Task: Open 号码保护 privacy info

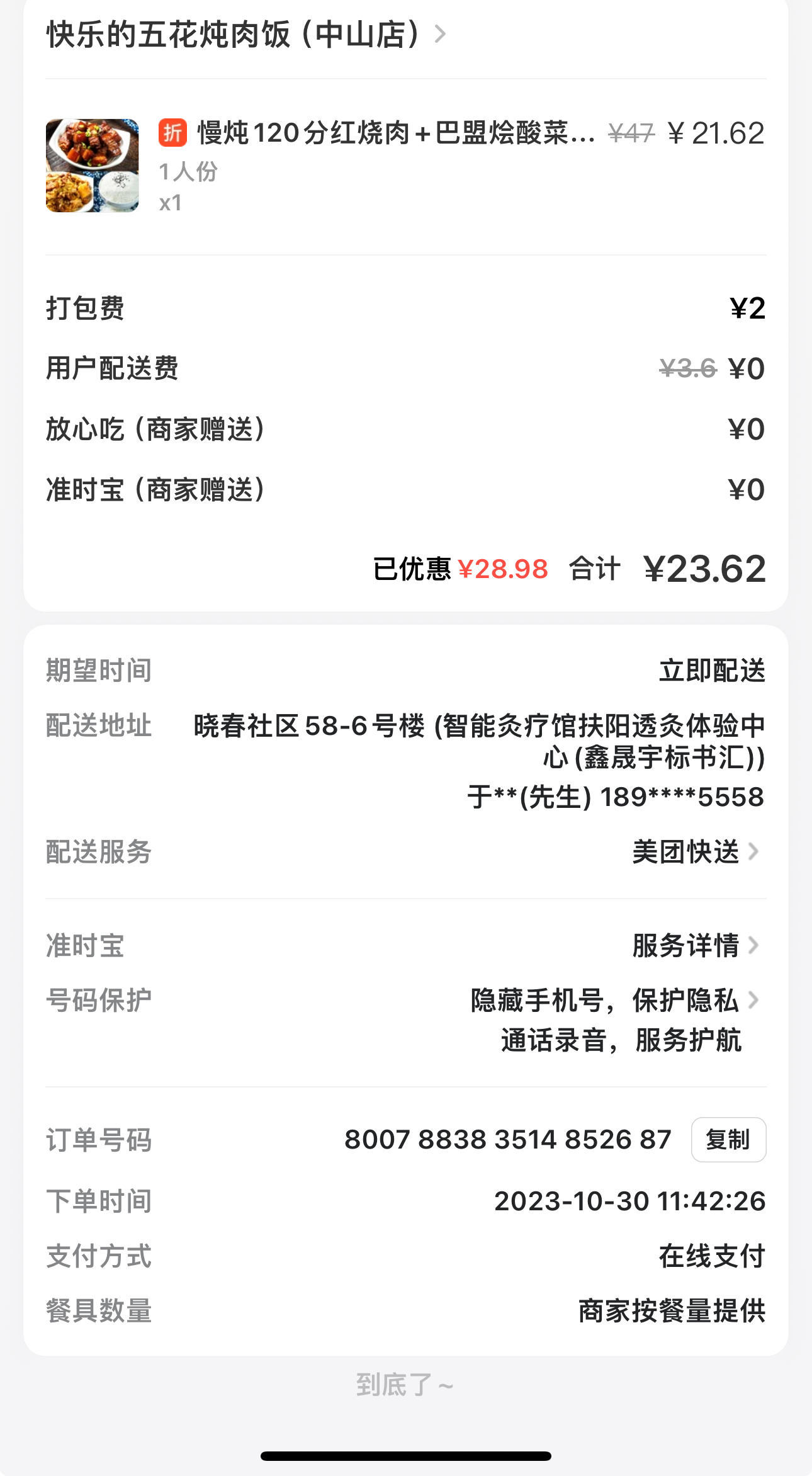Action: coord(614,1001)
